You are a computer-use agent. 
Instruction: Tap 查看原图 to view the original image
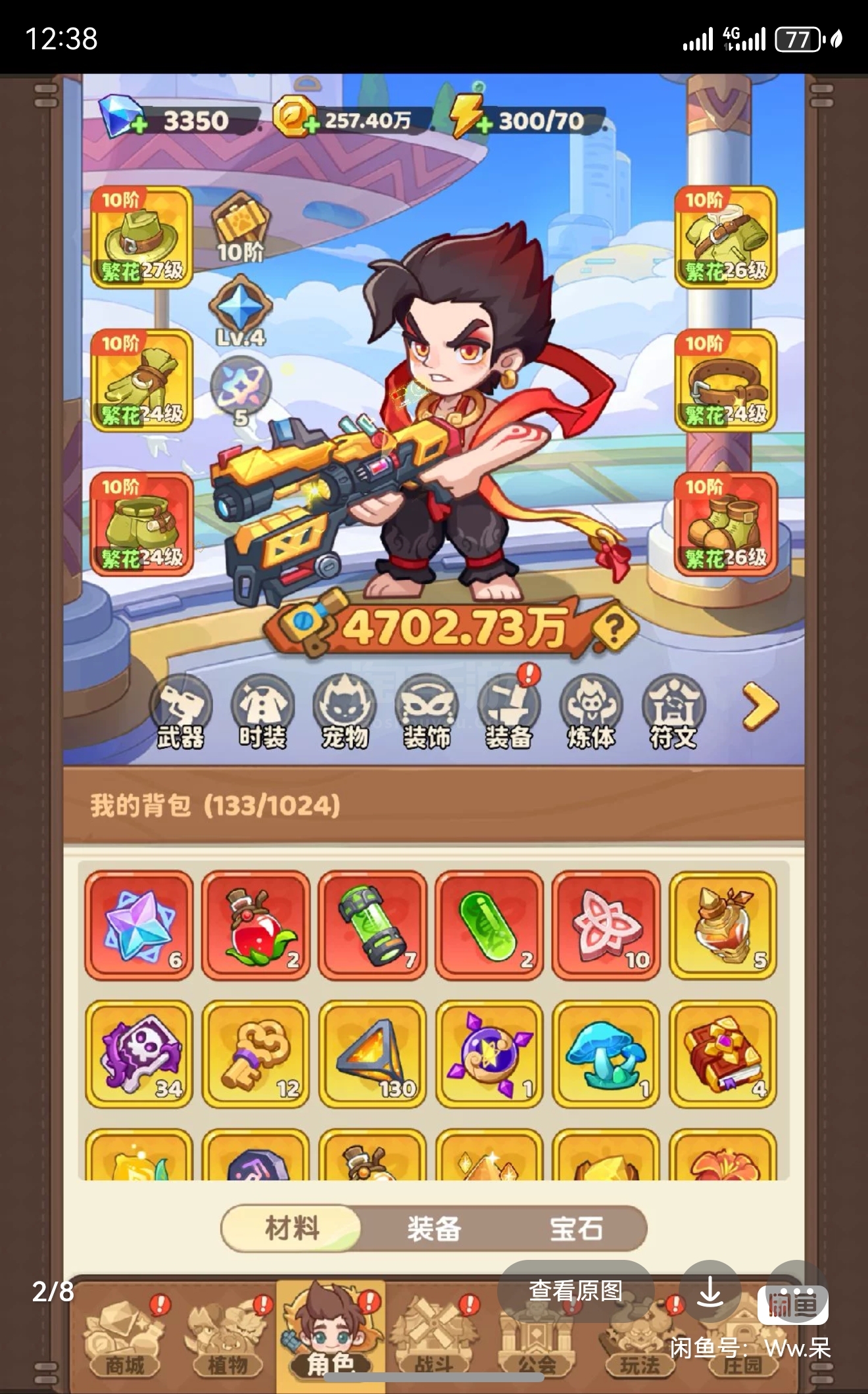click(576, 1291)
